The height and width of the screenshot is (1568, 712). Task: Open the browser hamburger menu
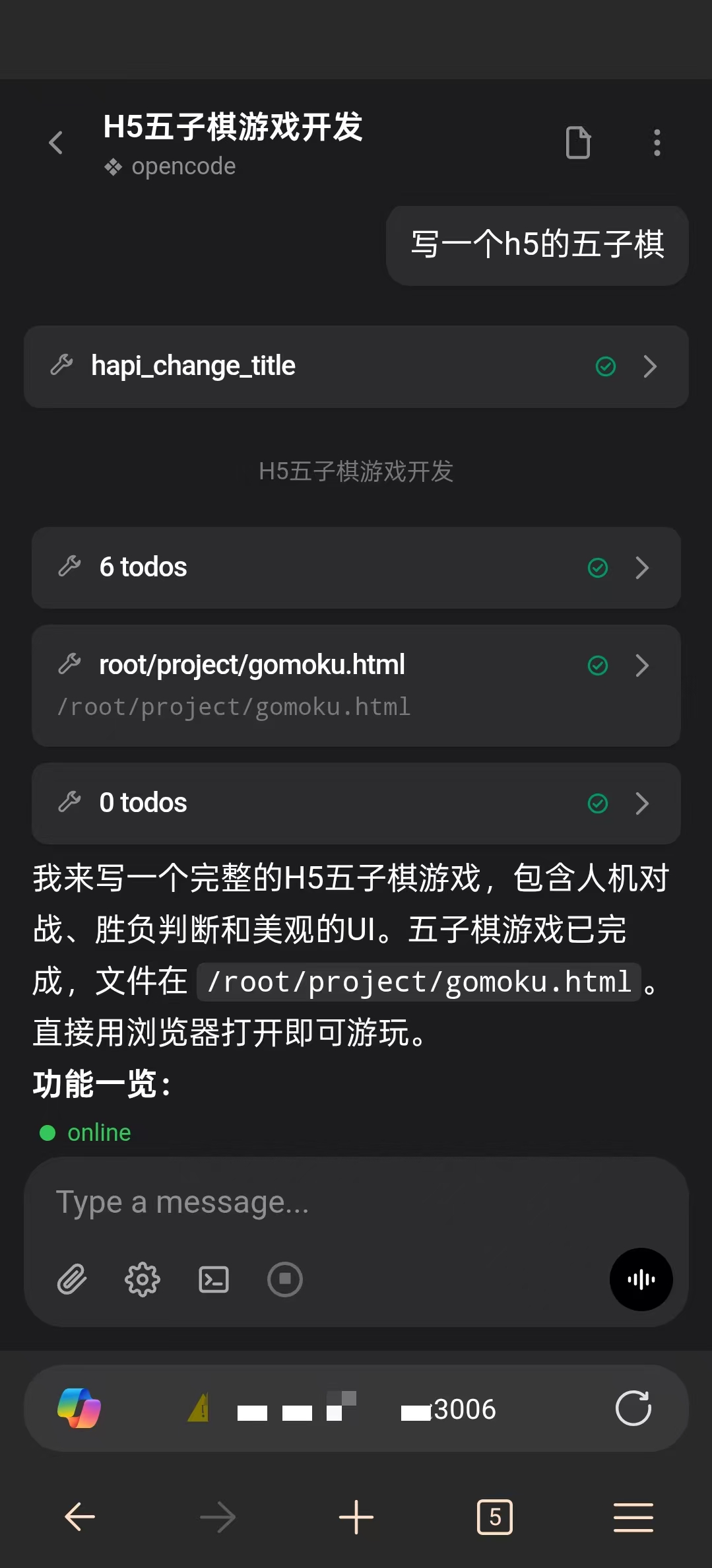[x=633, y=1517]
